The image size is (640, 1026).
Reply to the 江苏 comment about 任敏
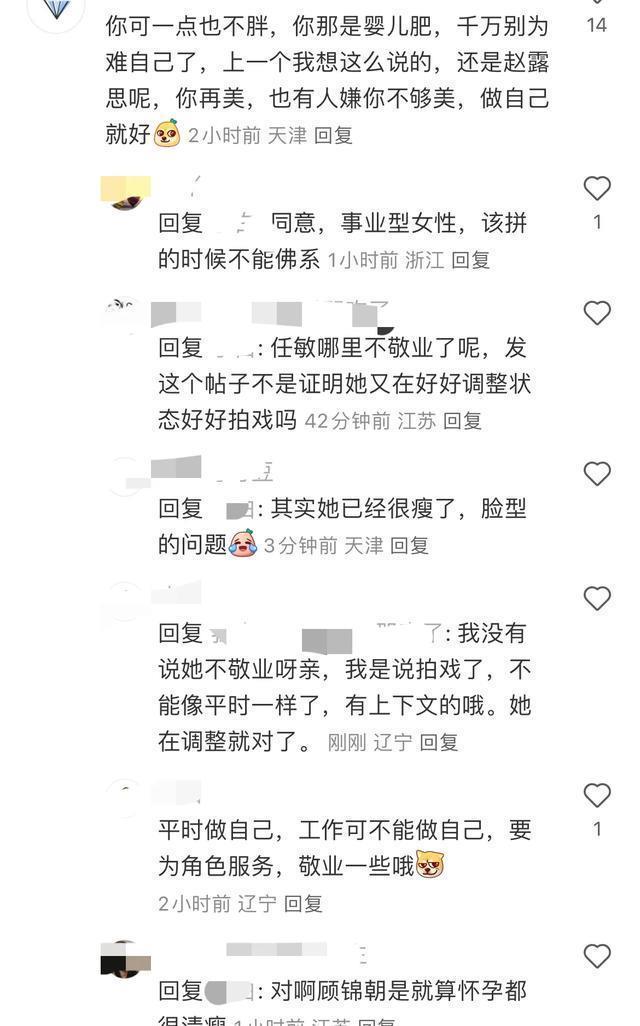click(x=462, y=421)
